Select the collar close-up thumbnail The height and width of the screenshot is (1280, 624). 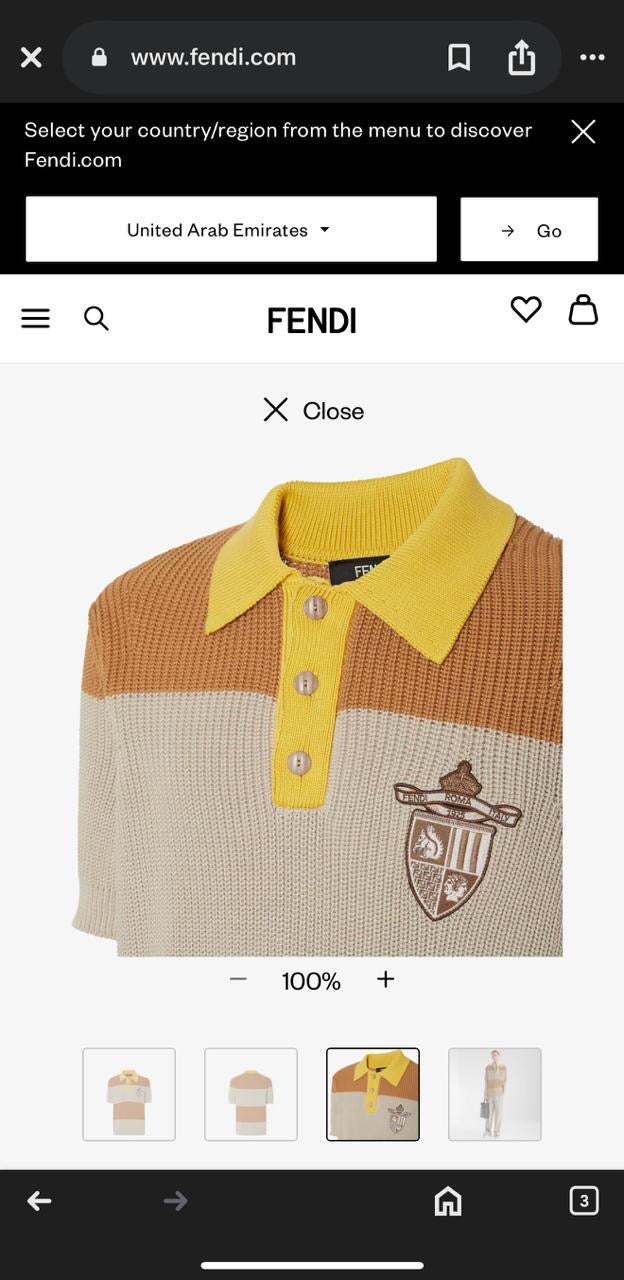coord(373,1094)
